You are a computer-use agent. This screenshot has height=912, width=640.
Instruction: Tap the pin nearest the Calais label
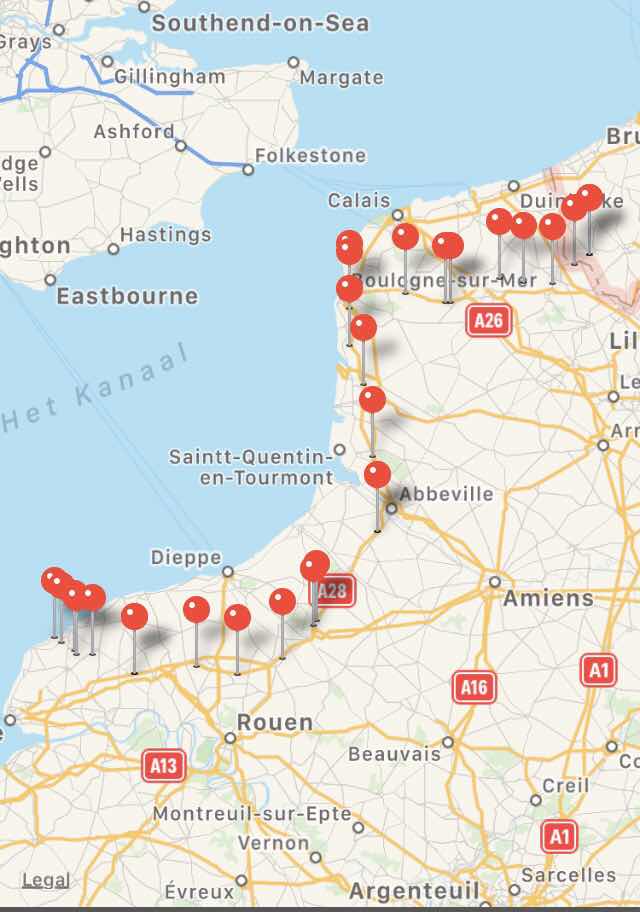pyautogui.click(x=405, y=237)
